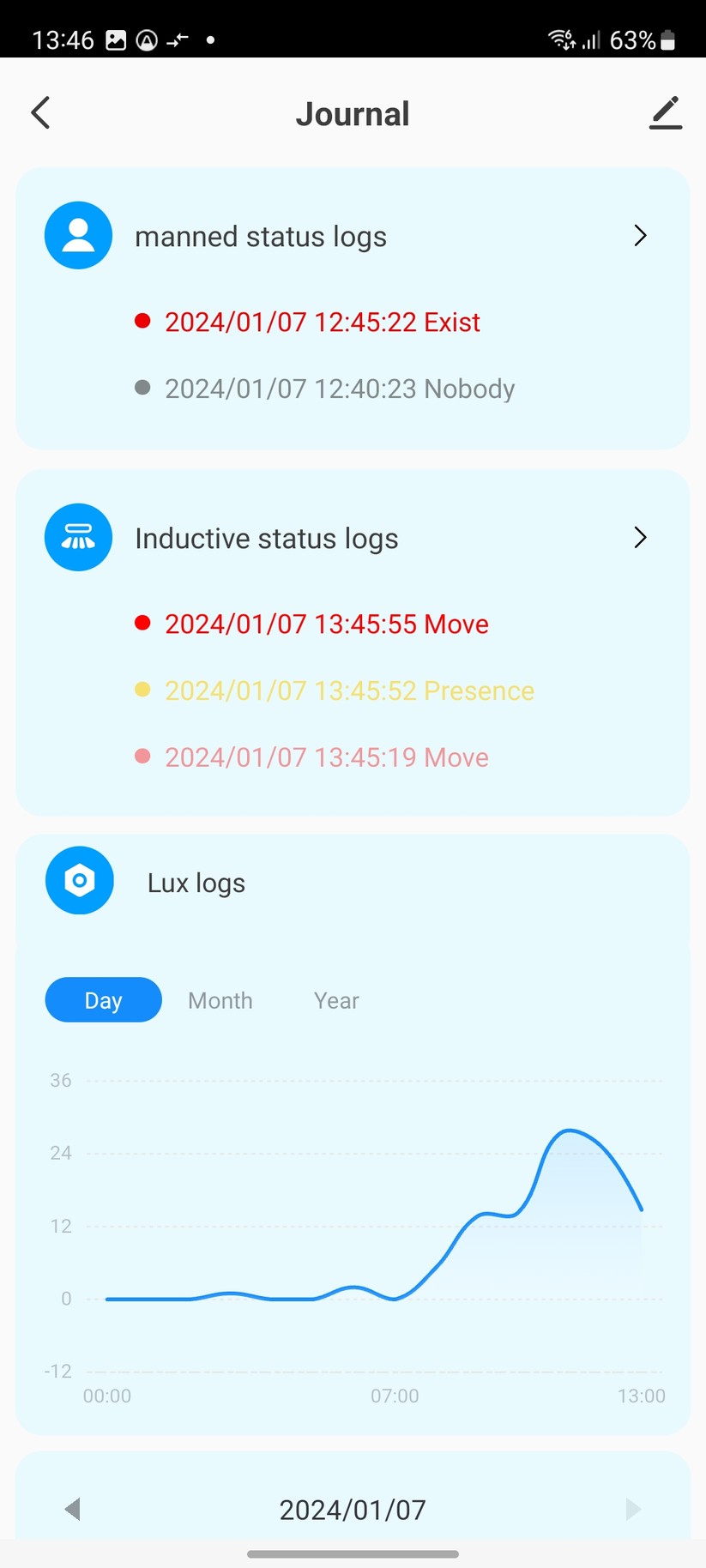Tap the Wi-Fi status icon in status bar
This screenshot has width=706, height=1568.
click(x=562, y=39)
